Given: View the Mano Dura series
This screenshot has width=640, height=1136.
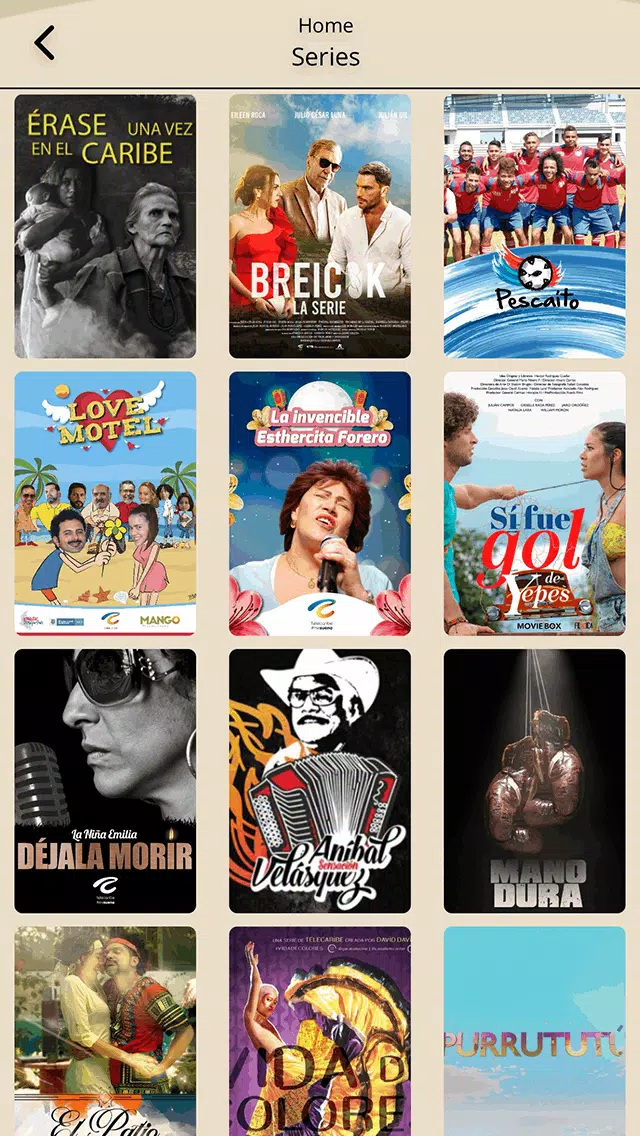Looking at the screenshot, I should (x=534, y=781).
